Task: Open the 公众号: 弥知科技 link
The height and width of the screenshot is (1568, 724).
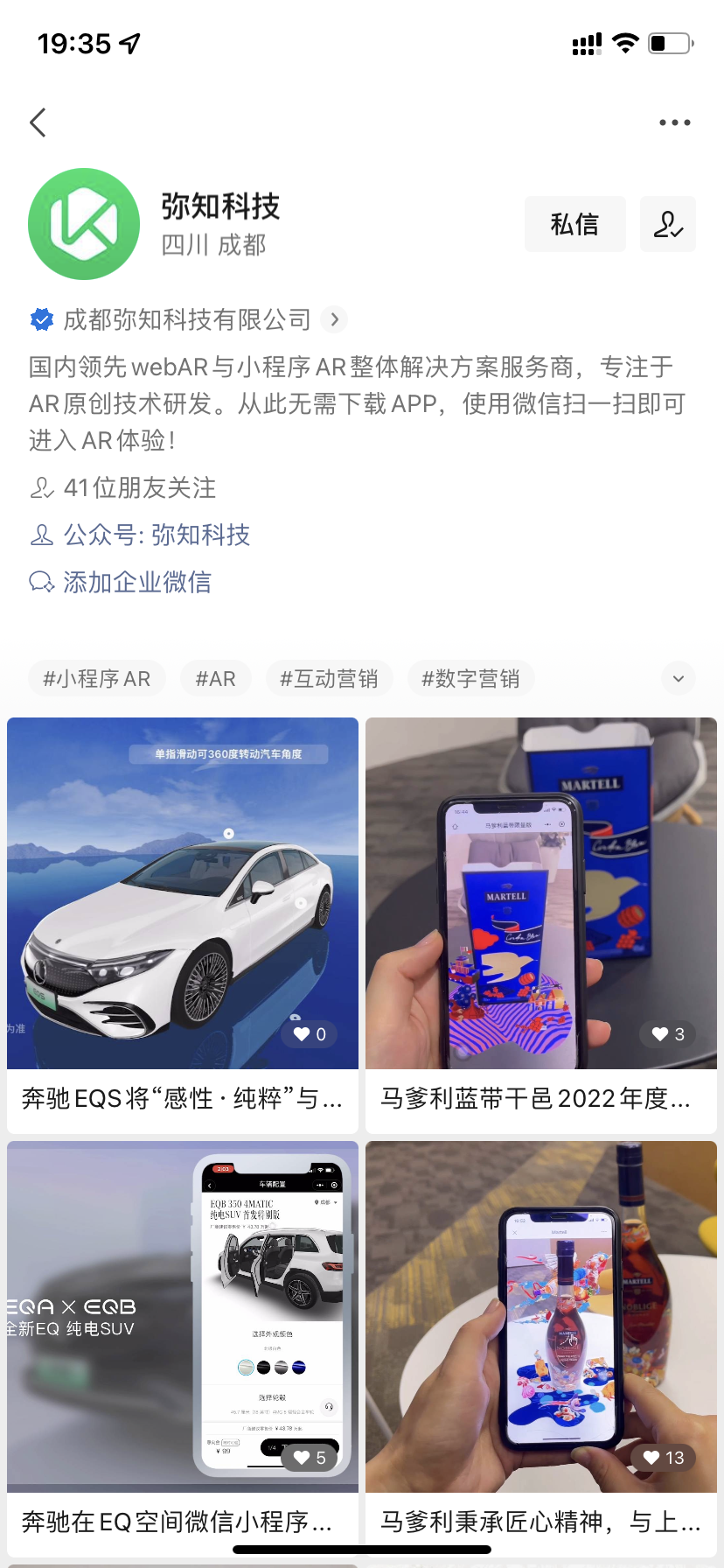Action: (156, 535)
